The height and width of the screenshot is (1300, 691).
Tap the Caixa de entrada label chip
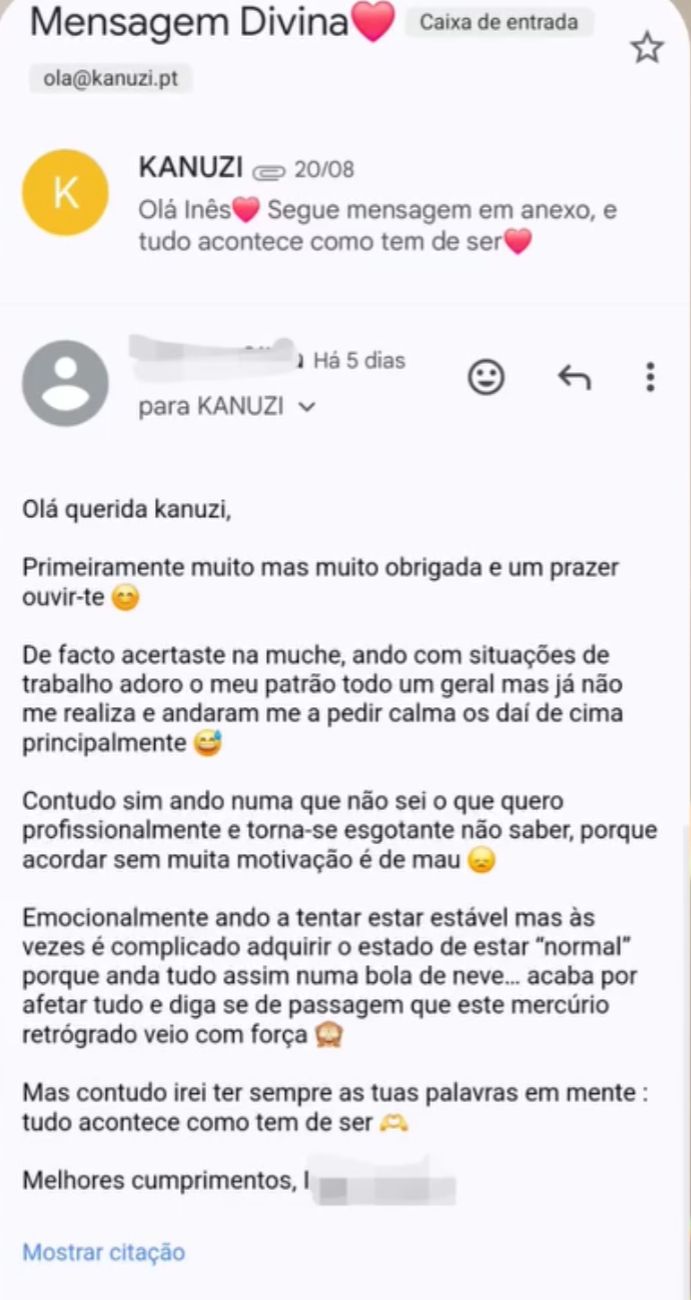pyautogui.click(x=499, y=22)
